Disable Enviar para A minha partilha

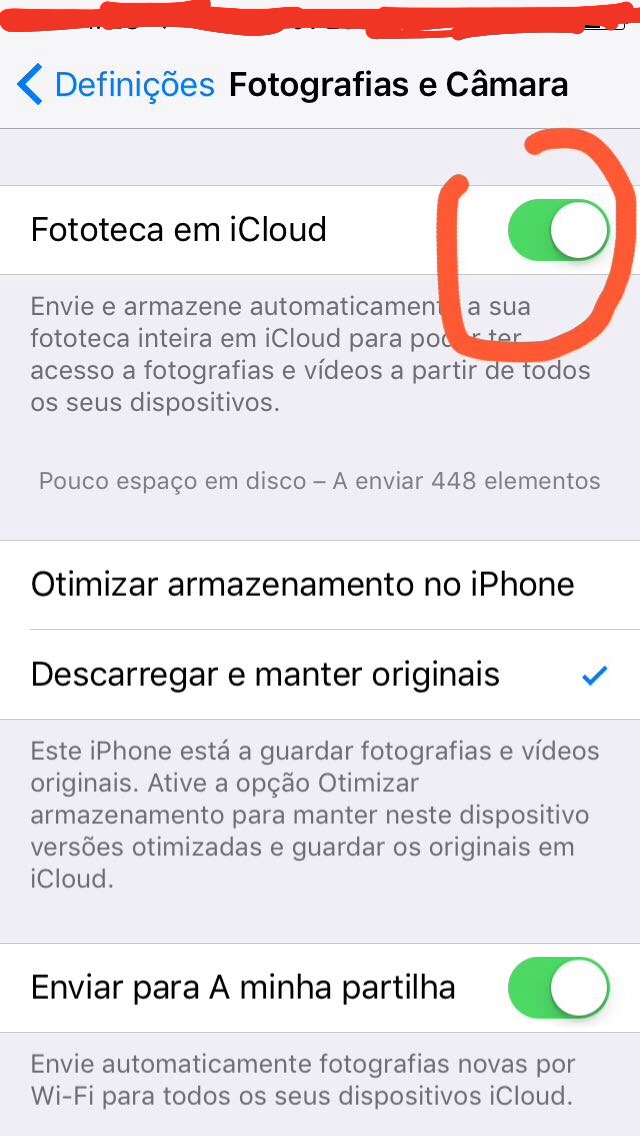(558, 988)
